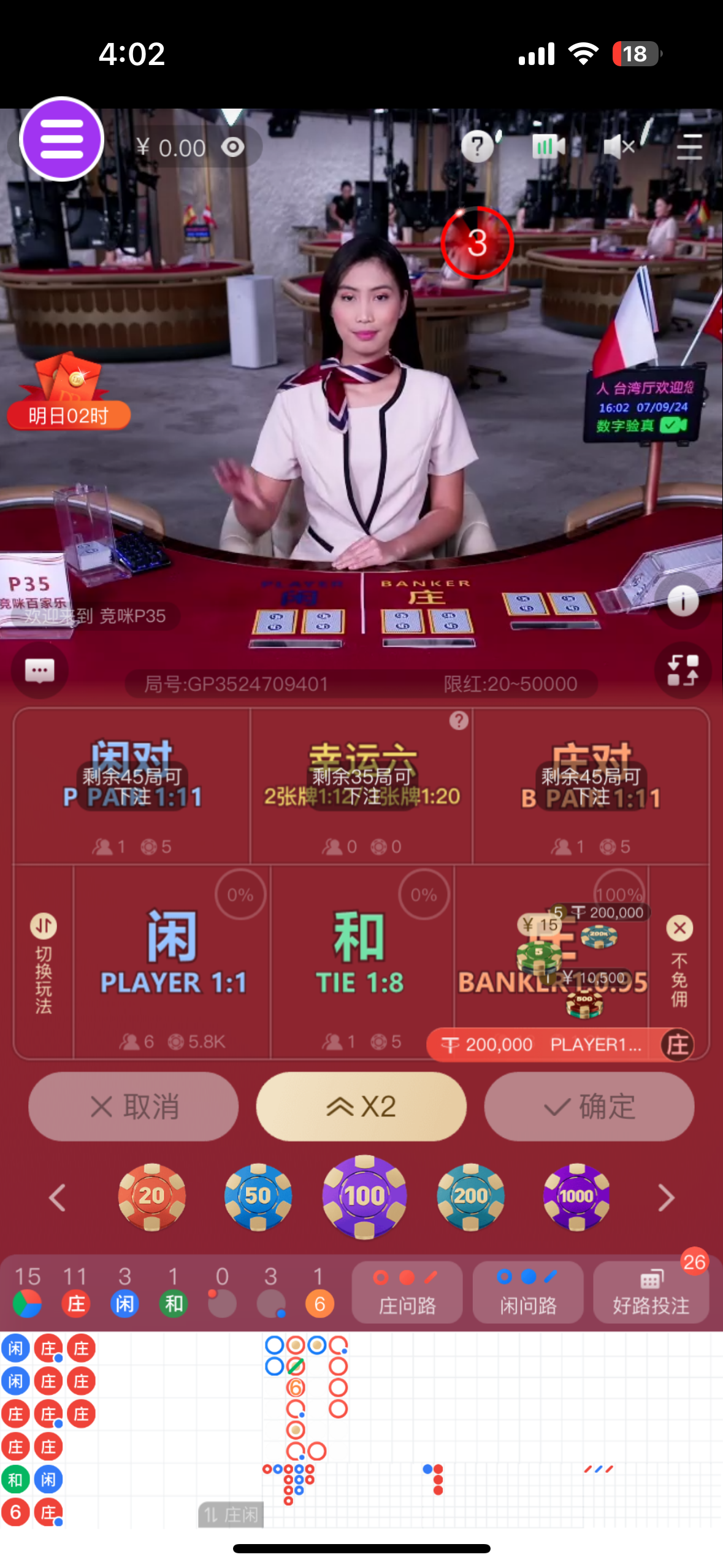Viewport: 723px width, 1568px height.
Task: Select the 1000 chip
Action: point(576,1196)
